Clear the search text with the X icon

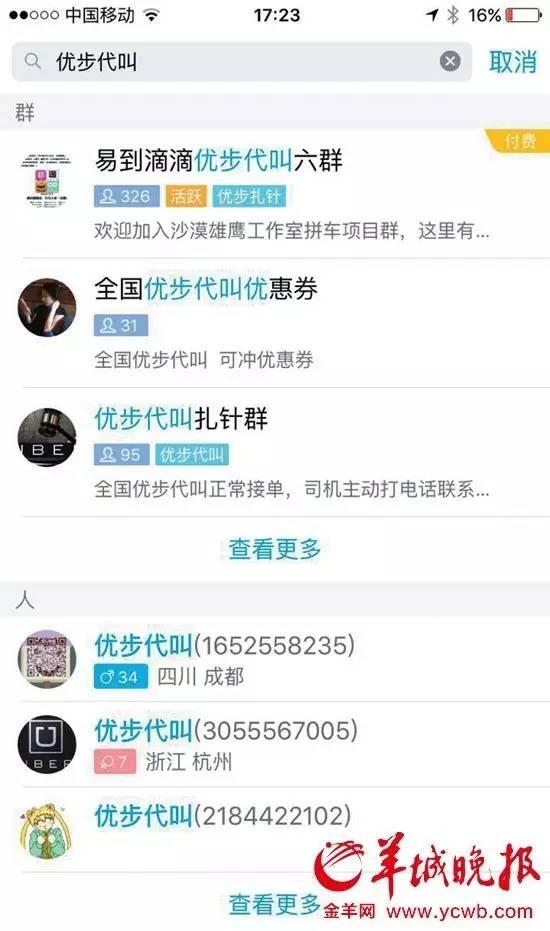tap(450, 61)
